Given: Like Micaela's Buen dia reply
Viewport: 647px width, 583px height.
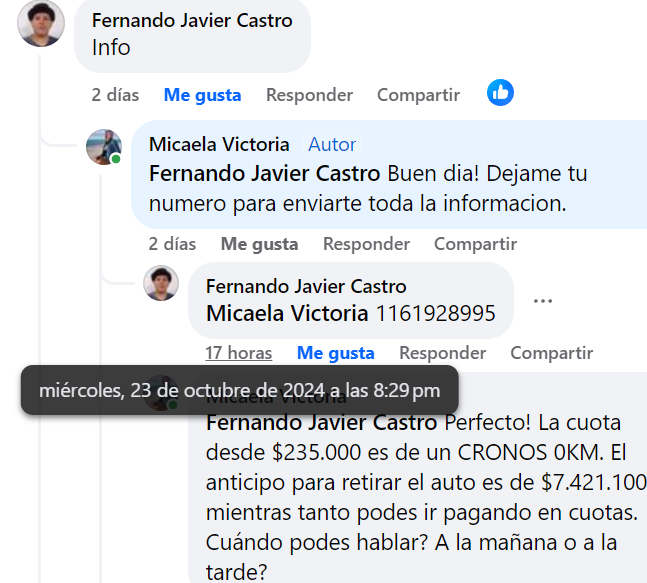Looking at the screenshot, I should (259, 243).
